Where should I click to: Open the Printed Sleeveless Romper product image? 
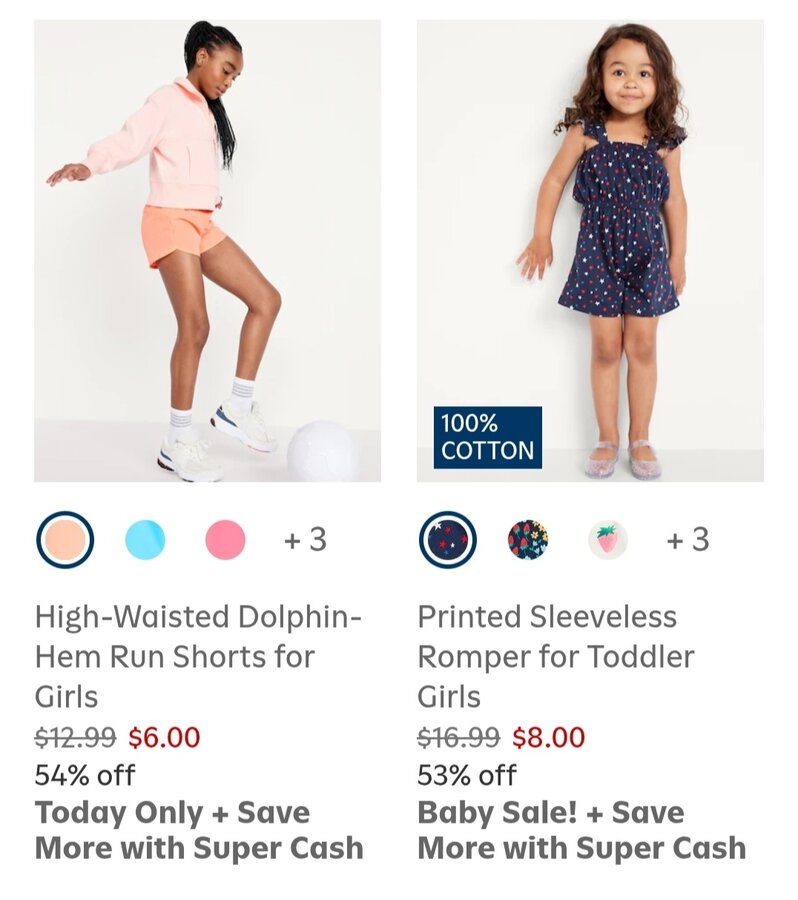pos(590,250)
